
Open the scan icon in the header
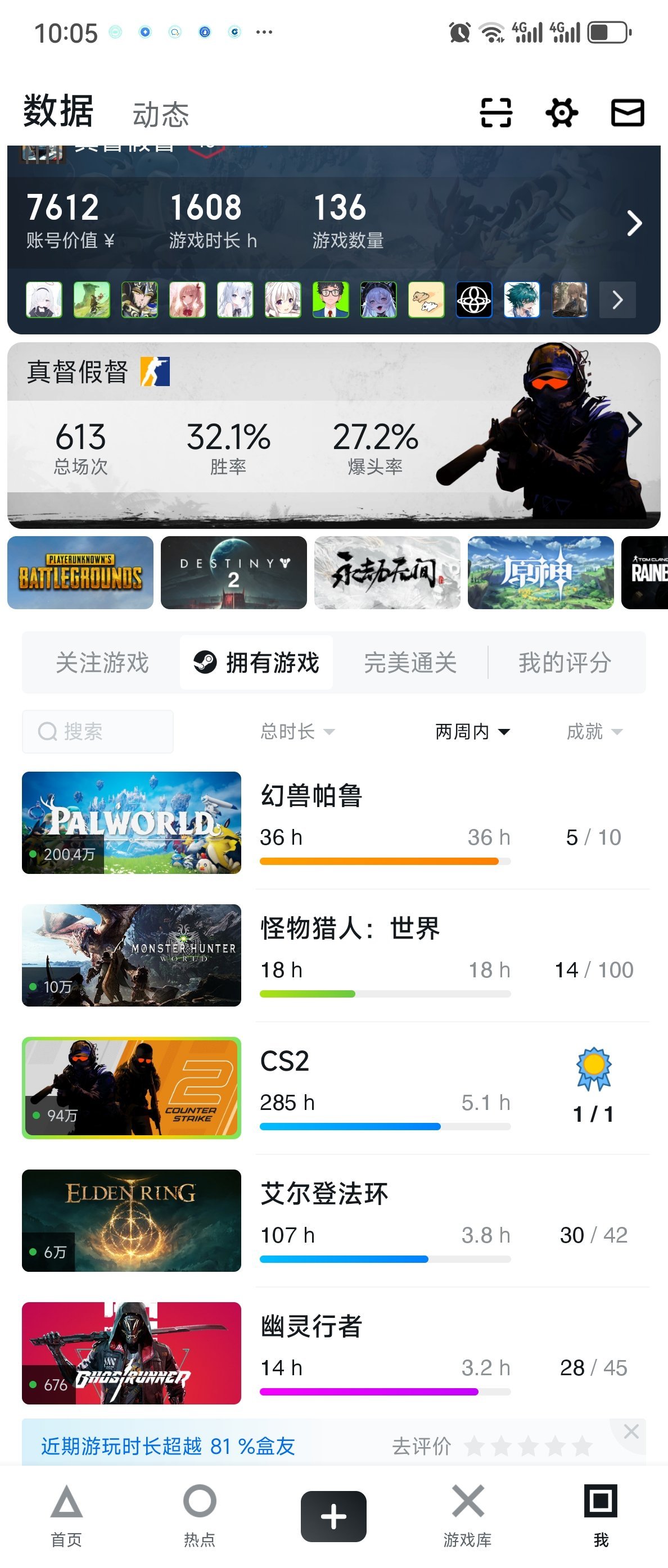(x=496, y=112)
